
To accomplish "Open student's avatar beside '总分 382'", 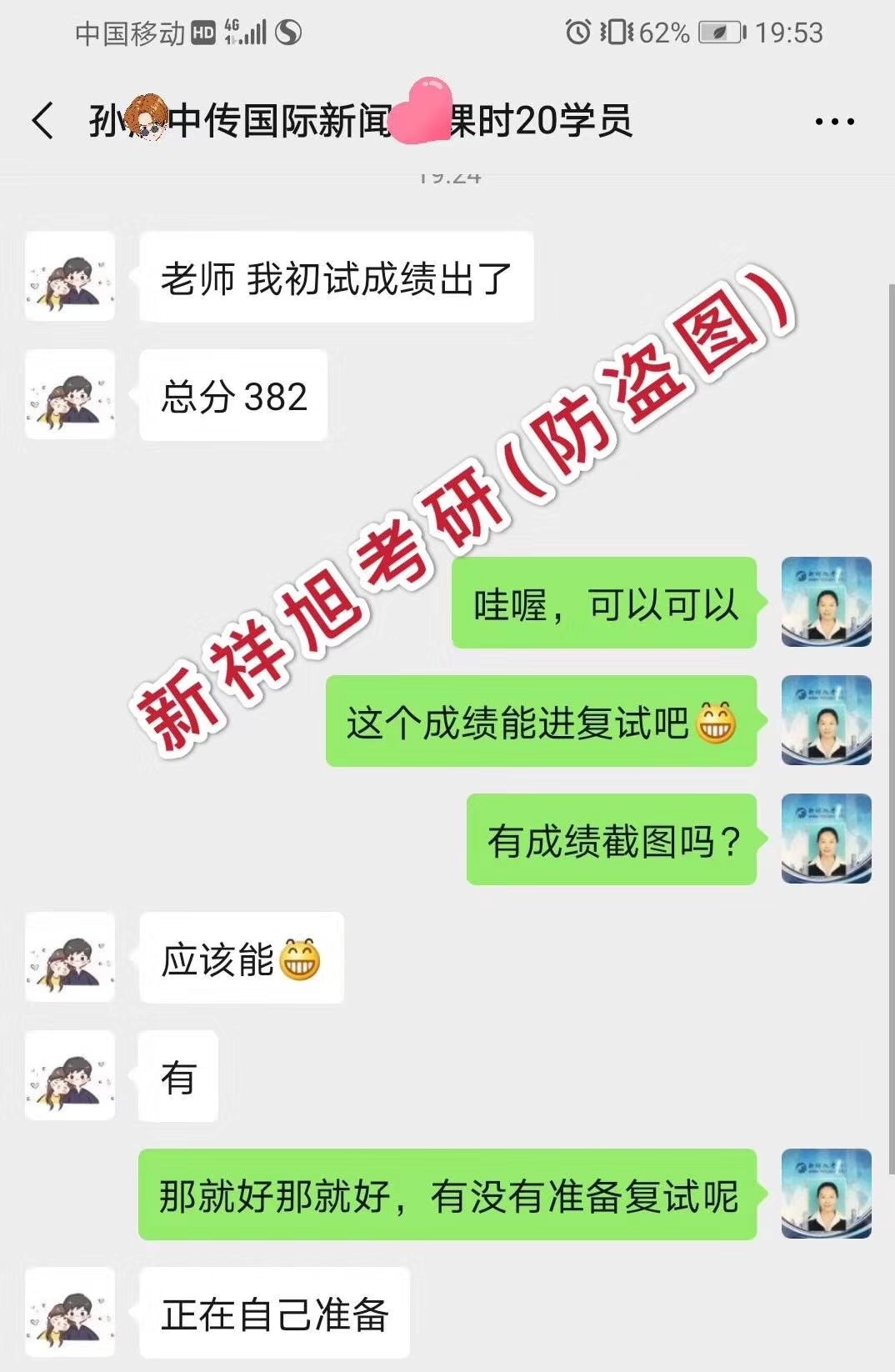I will click(70, 395).
